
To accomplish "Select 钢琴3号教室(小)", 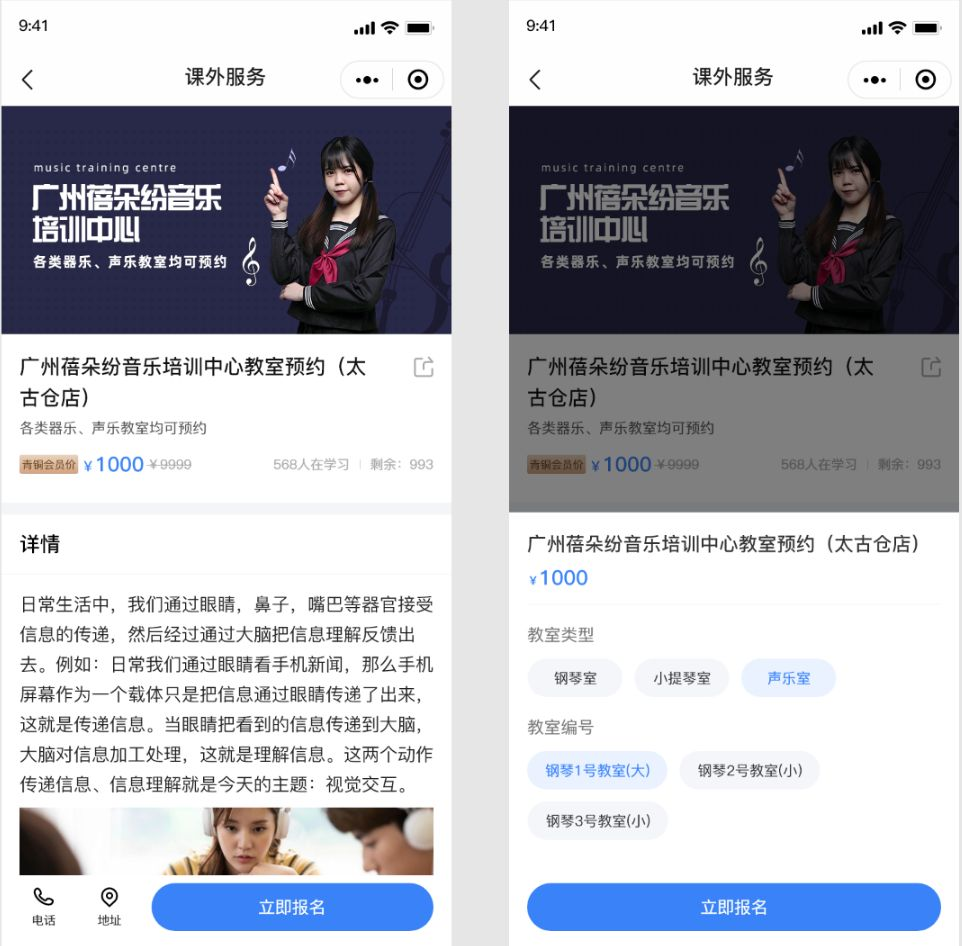I will (597, 821).
